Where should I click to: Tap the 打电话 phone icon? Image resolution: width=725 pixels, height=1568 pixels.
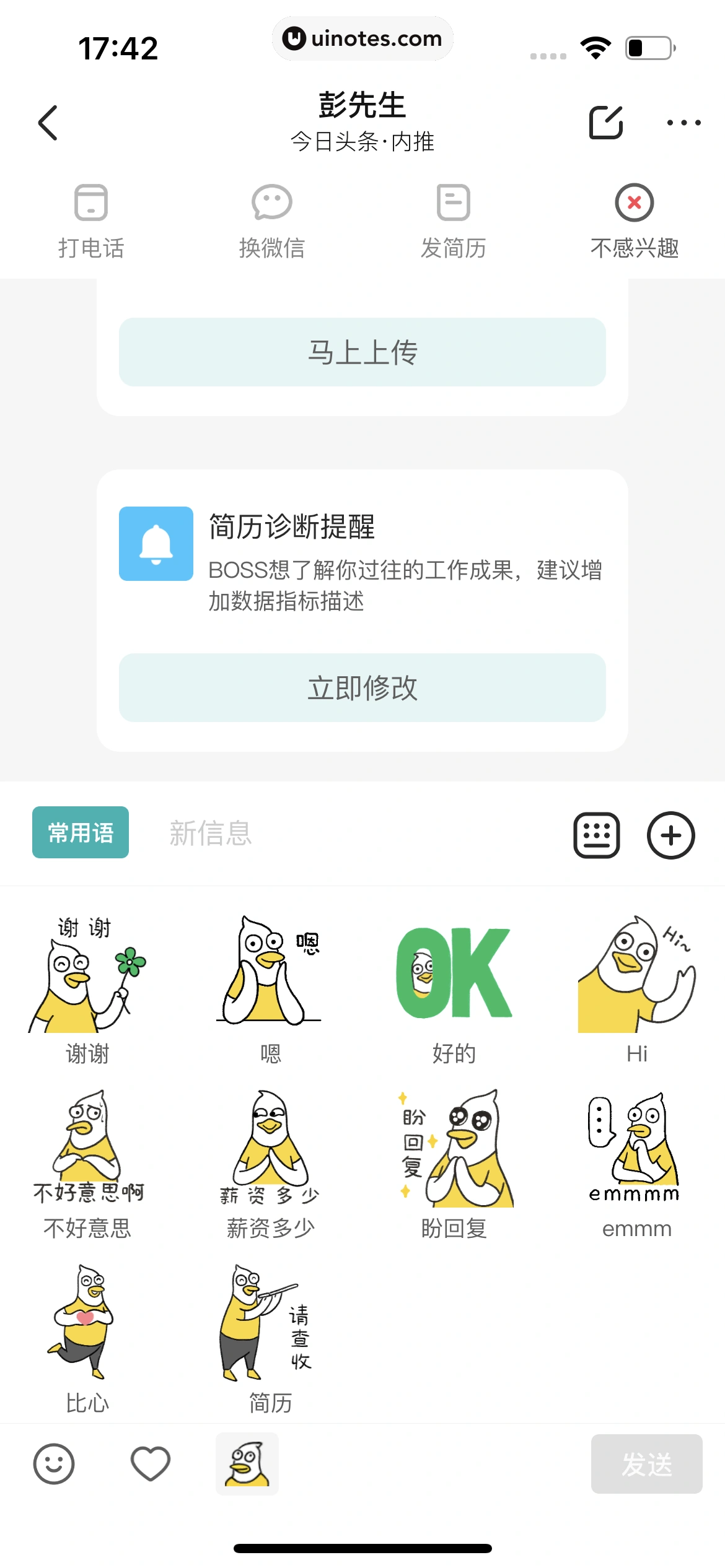(90, 203)
